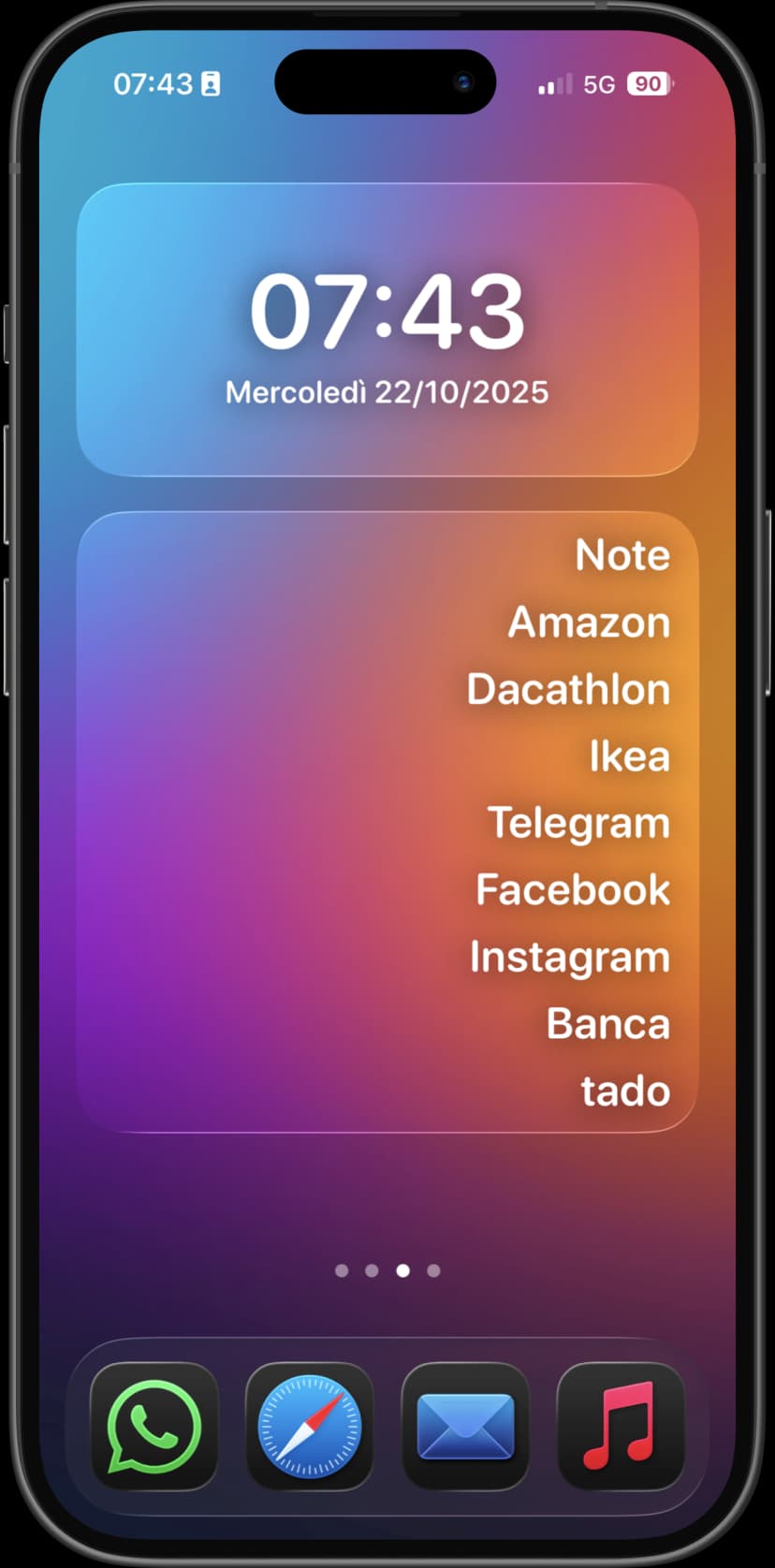Select the Ikea shortcut

629,756
